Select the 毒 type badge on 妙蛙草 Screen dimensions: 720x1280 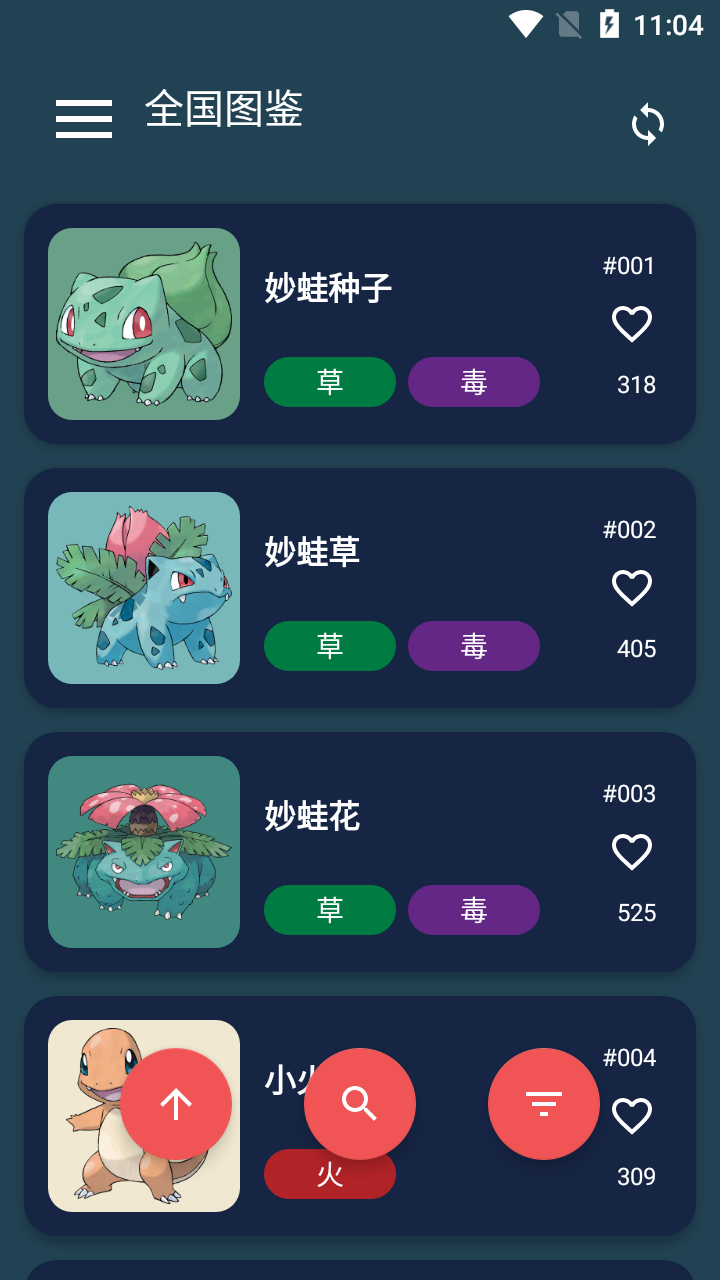click(473, 646)
